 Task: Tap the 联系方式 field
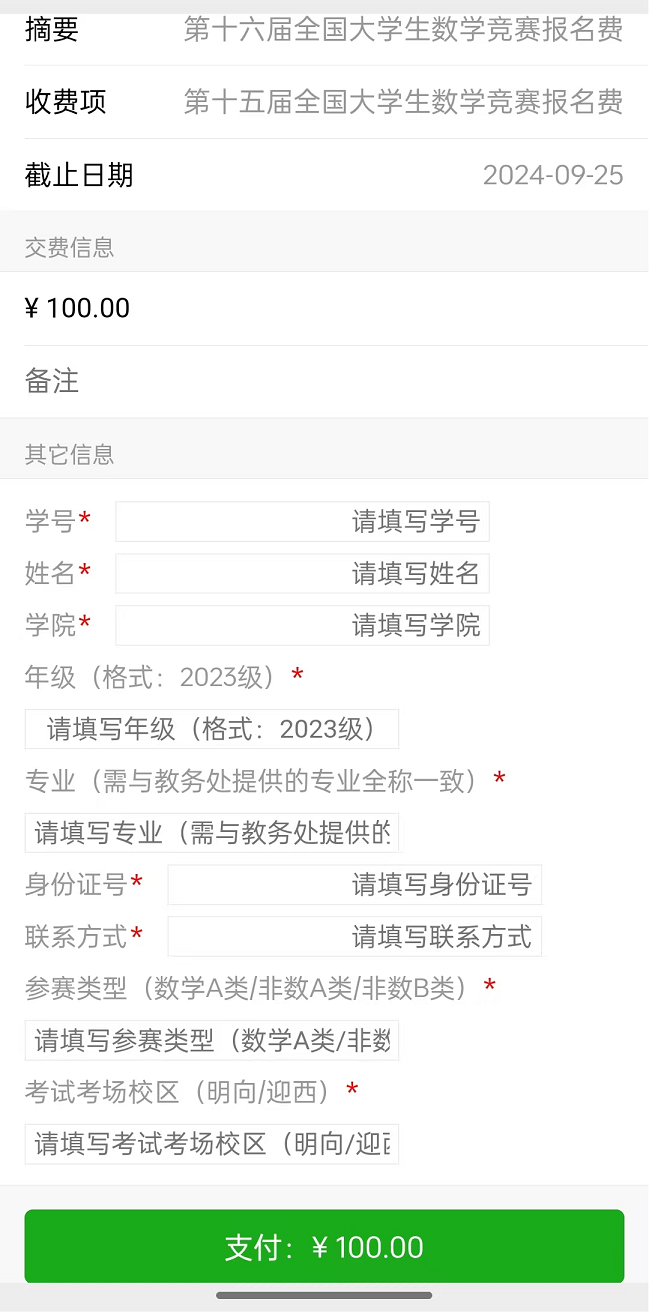pyautogui.click(x=354, y=937)
